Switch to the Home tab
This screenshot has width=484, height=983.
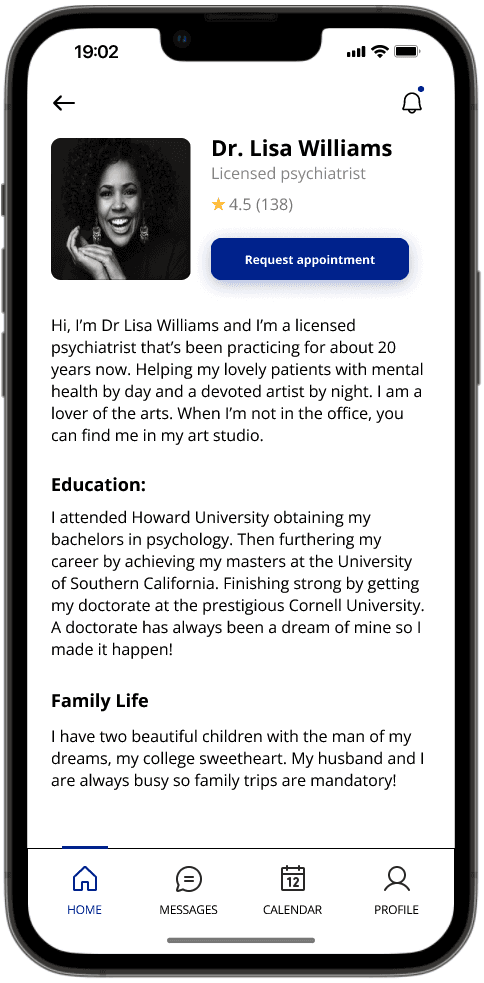[85, 890]
